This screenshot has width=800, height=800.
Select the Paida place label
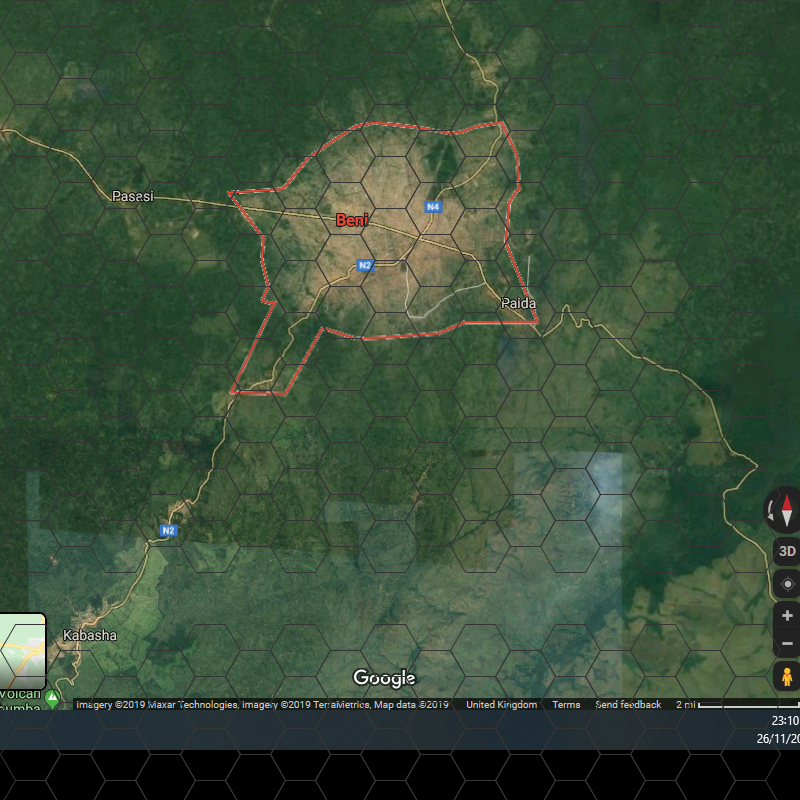pos(518,304)
